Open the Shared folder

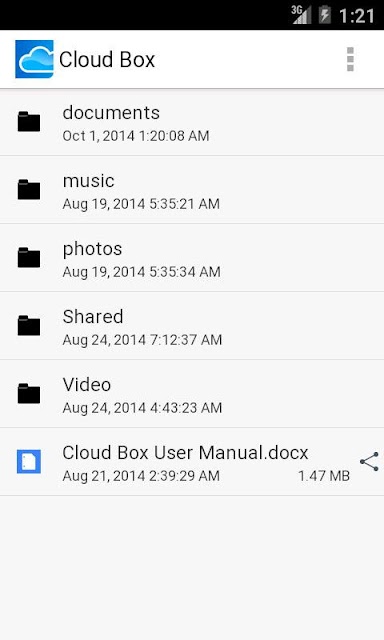pyautogui.click(x=192, y=326)
